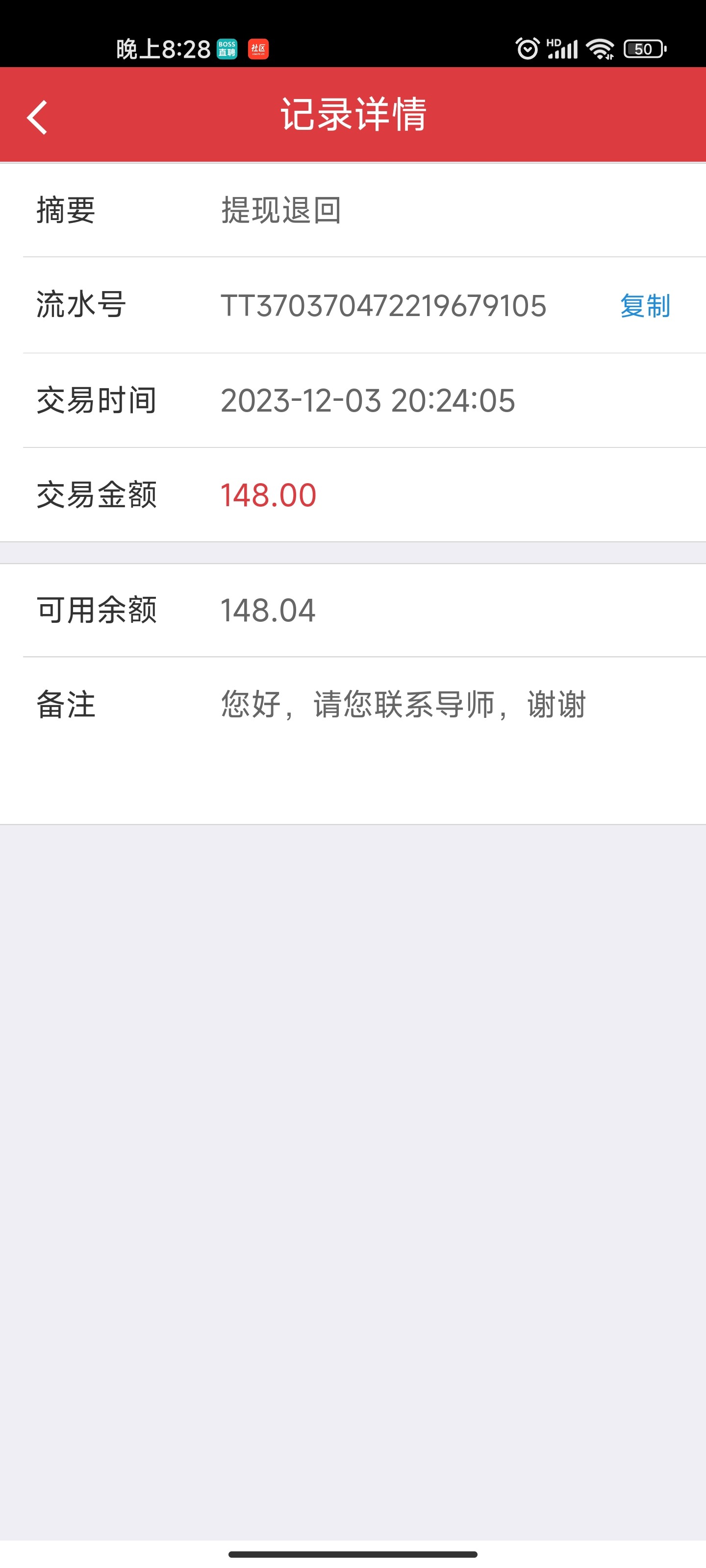The image size is (706, 1568).
Task: Select the transaction number TT370370472219679105
Action: click(384, 307)
